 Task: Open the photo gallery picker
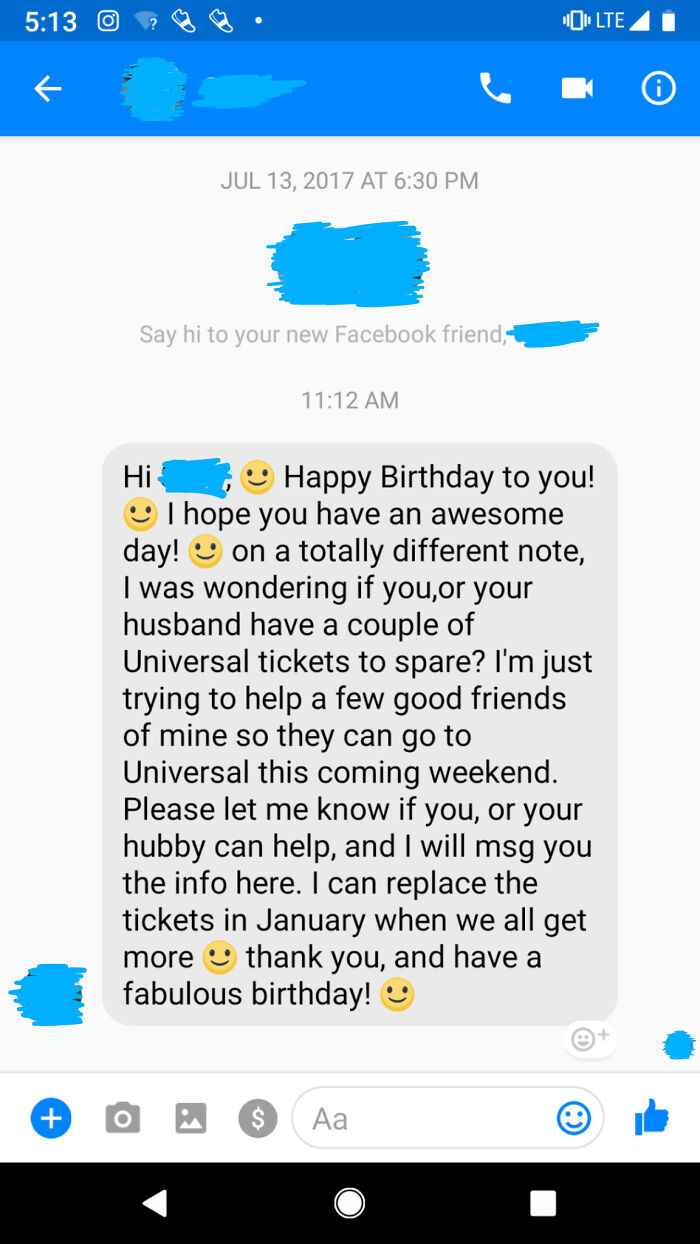pyautogui.click(x=190, y=1118)
